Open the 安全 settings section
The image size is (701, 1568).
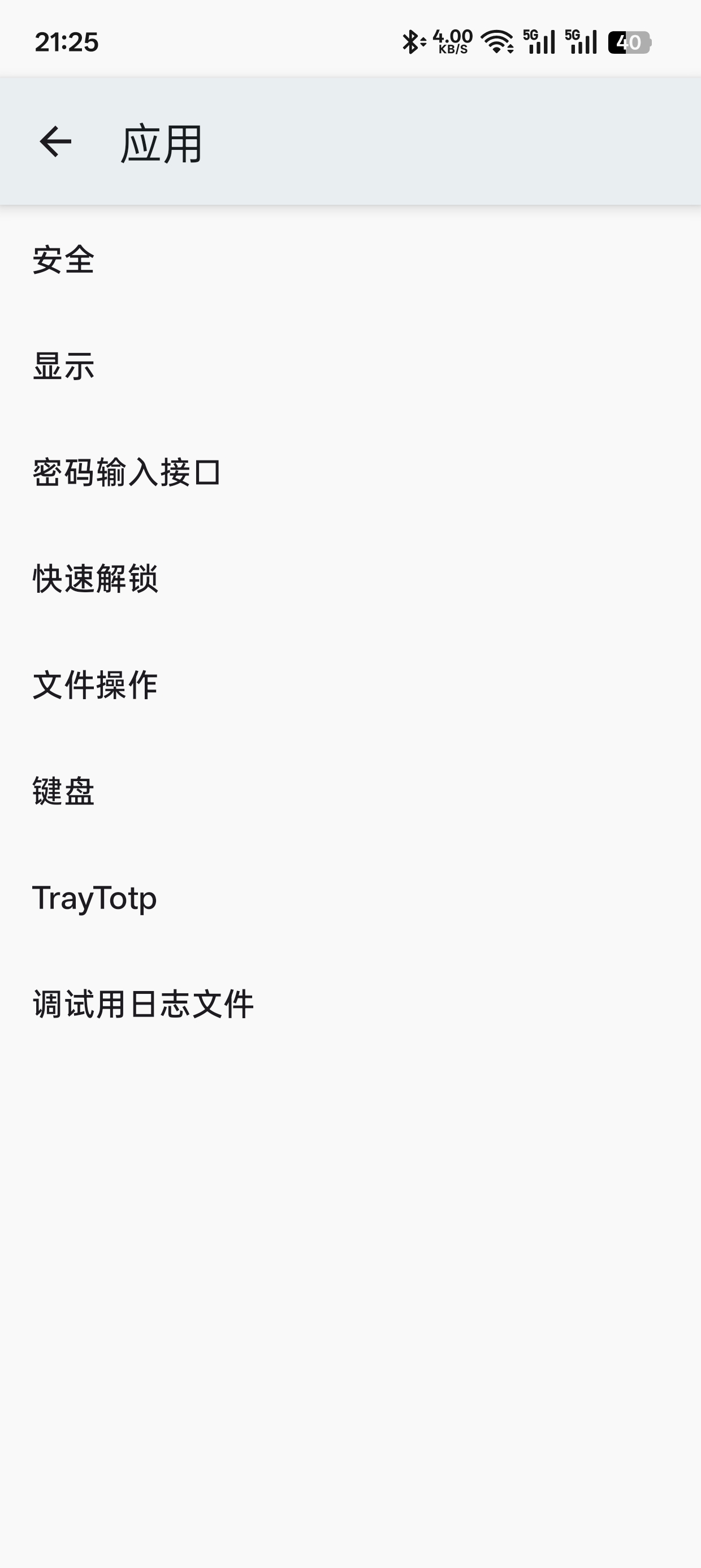[x=63, y=261]
